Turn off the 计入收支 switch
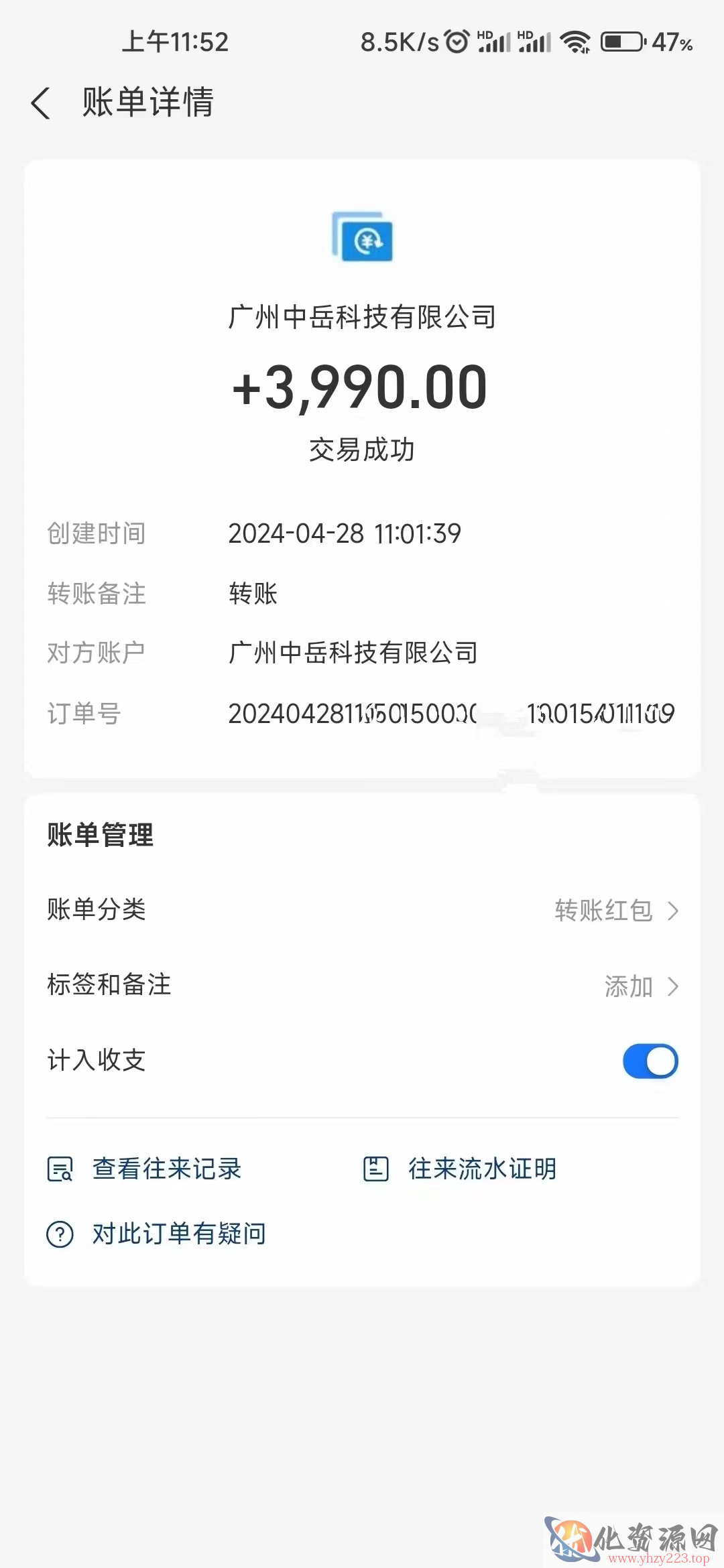This screenshot has height=1568, width=724. [650, 1061]
